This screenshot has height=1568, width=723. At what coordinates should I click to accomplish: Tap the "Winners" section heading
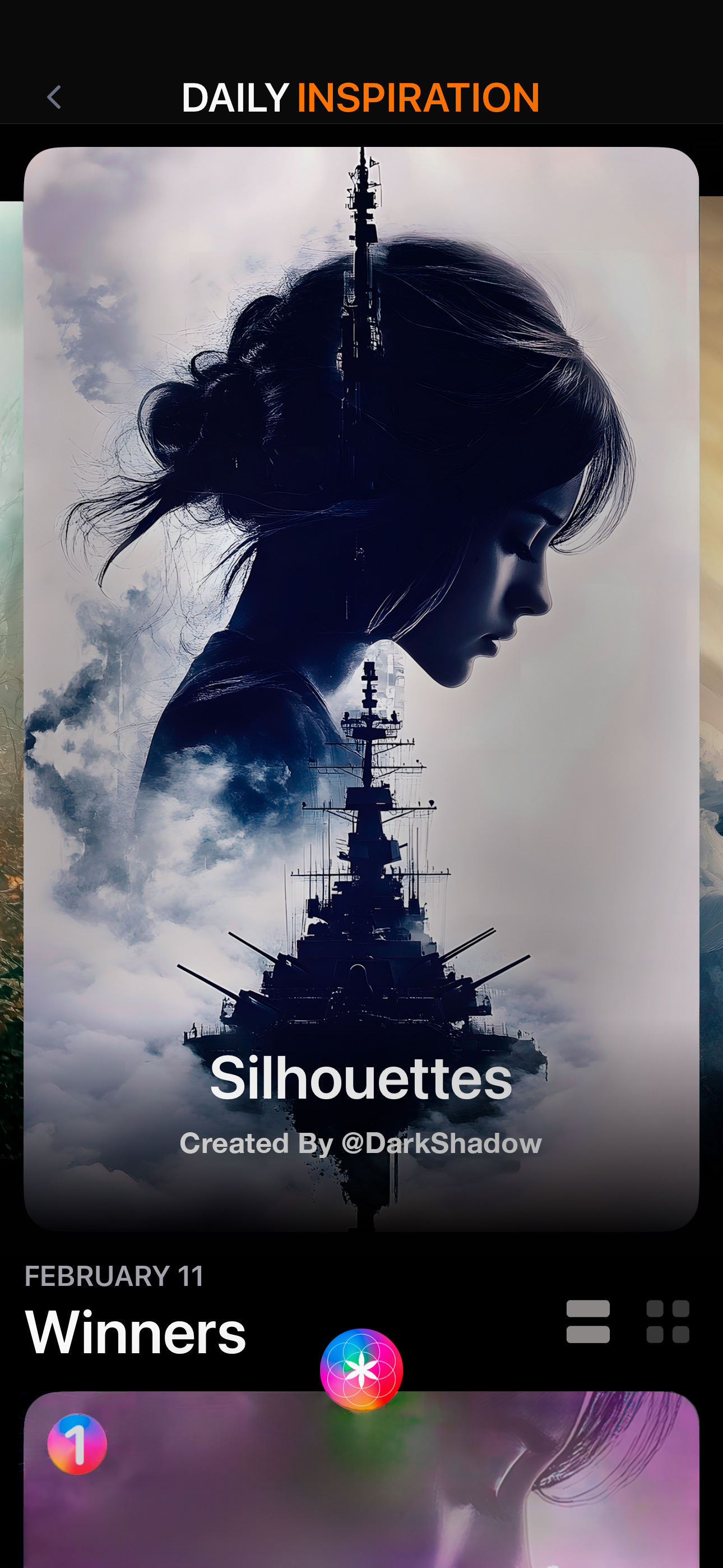[x=136, y=1330]
